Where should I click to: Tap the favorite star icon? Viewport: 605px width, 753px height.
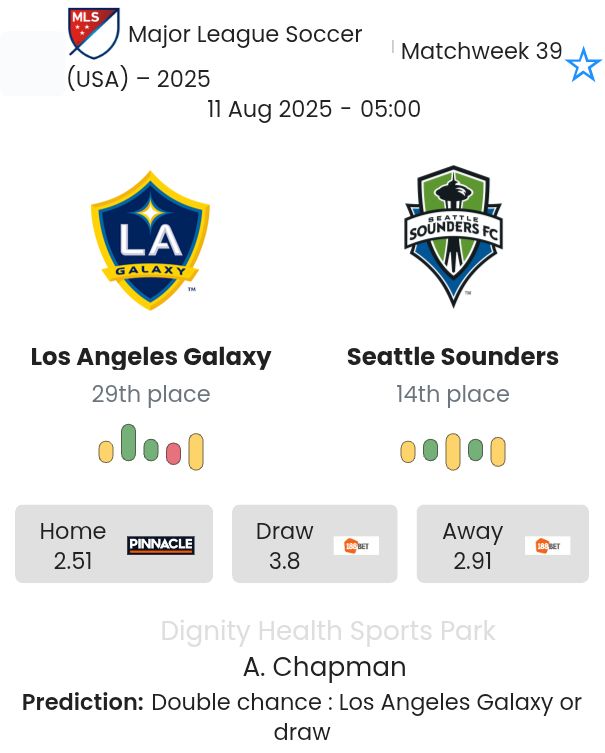(x=583, y=66)
